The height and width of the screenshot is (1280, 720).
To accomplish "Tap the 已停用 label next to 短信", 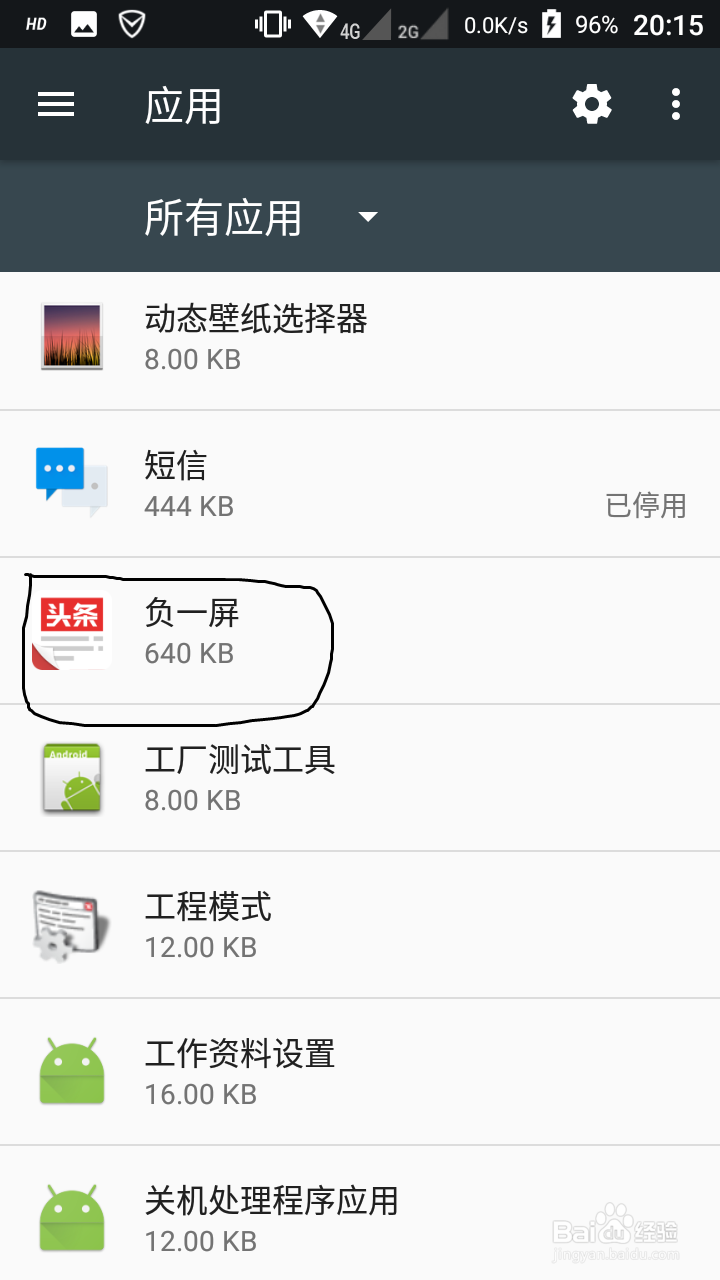I will pyautogui.click(x=646, y=506).
